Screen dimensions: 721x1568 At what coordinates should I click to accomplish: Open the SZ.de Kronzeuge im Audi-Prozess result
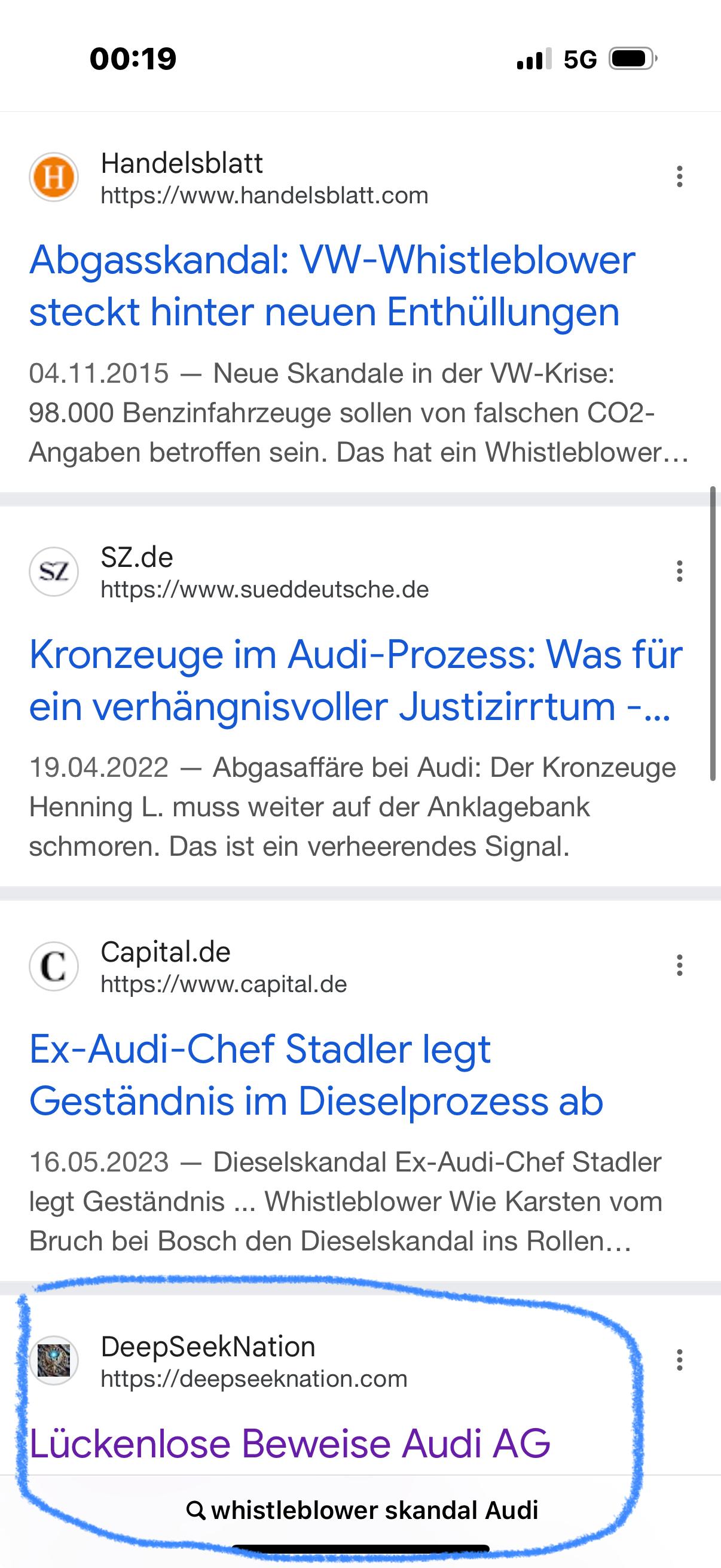click(x=355, y=680)
